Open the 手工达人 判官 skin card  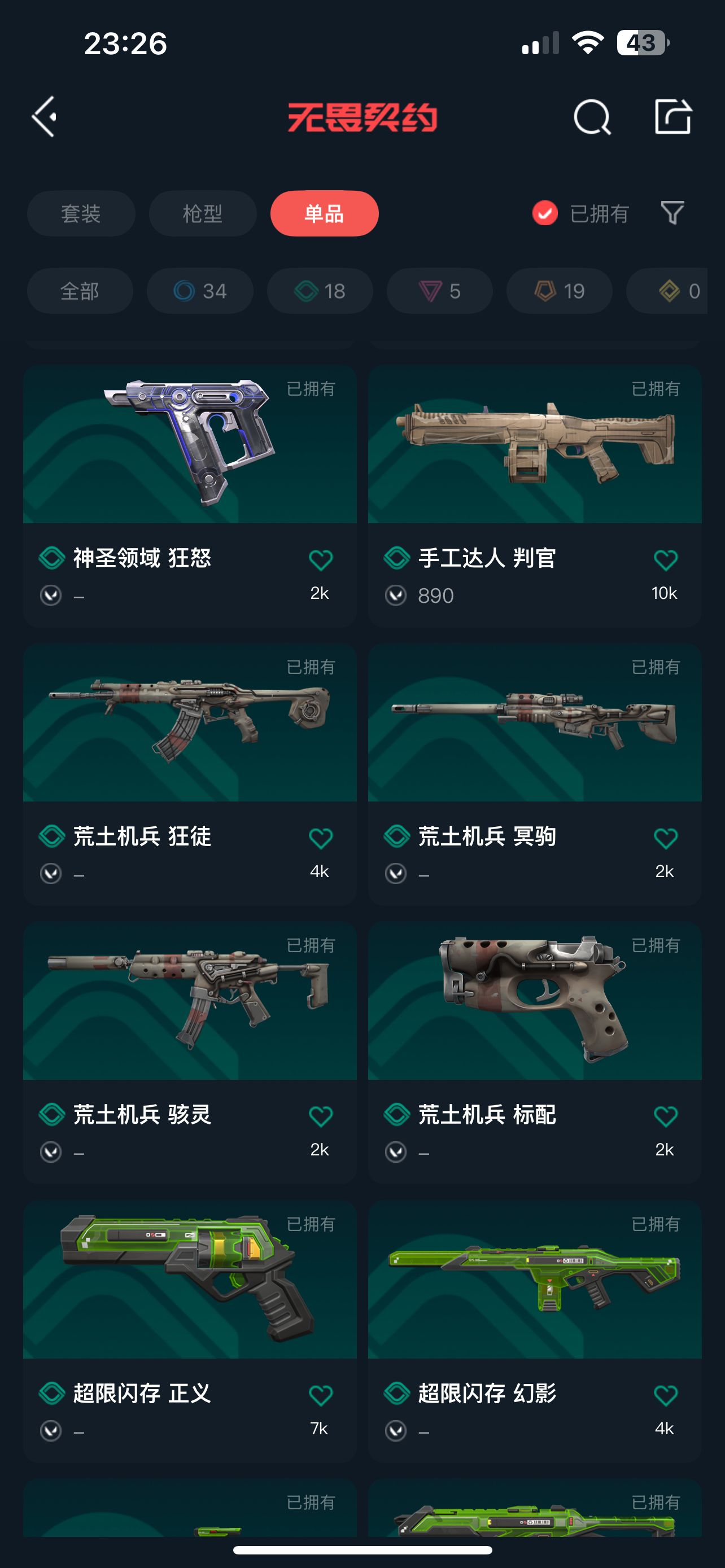pyautogui.click(x=535, y=475)
